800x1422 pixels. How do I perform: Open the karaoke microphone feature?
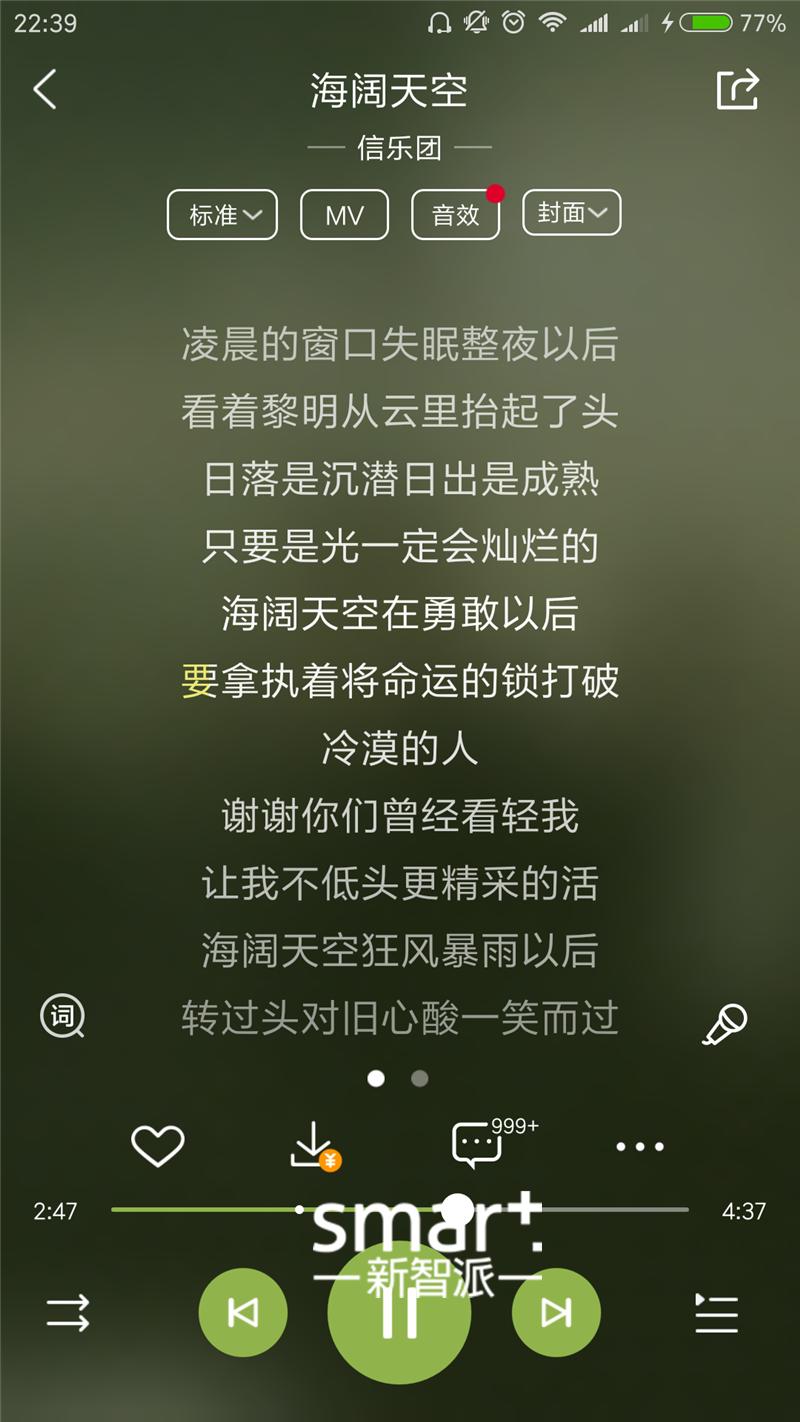pos(725,1024)
